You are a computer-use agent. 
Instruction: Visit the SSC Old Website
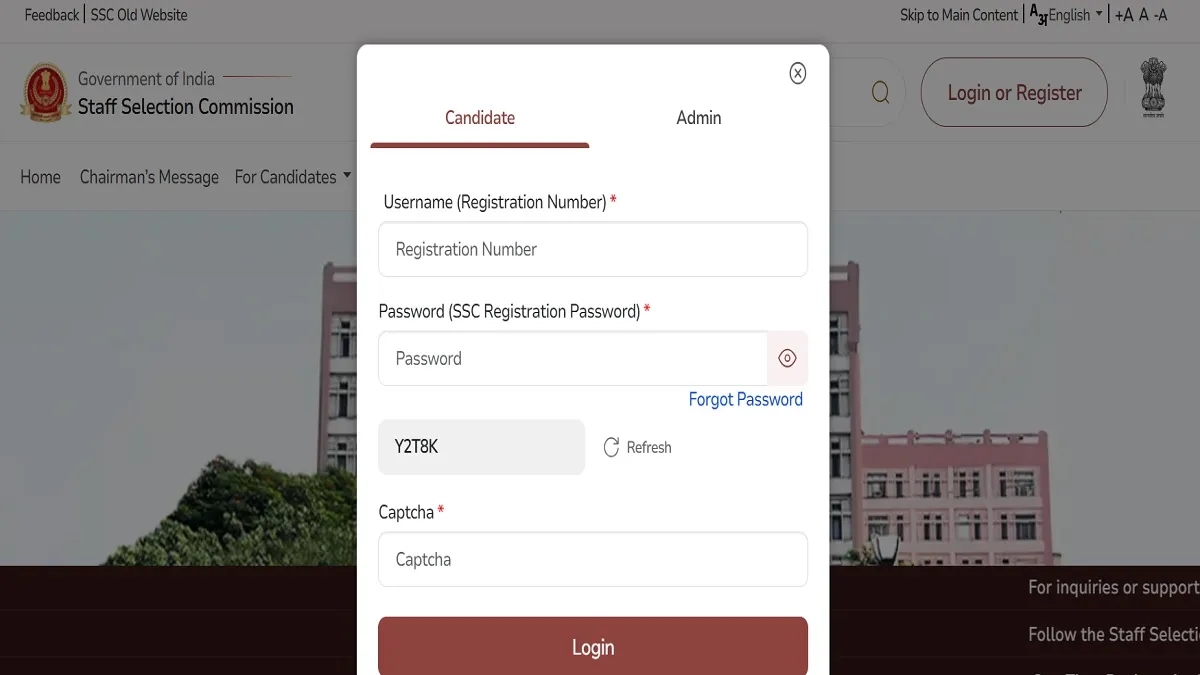click(139, 15)
